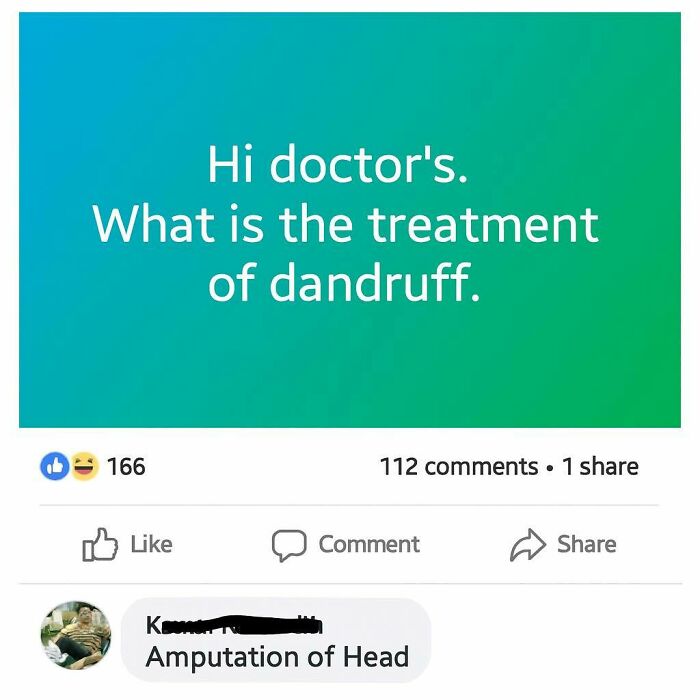Image resolution: width=700 pixels, height=700 pixels.
Task: Share this post
Action: pos(563,544)
